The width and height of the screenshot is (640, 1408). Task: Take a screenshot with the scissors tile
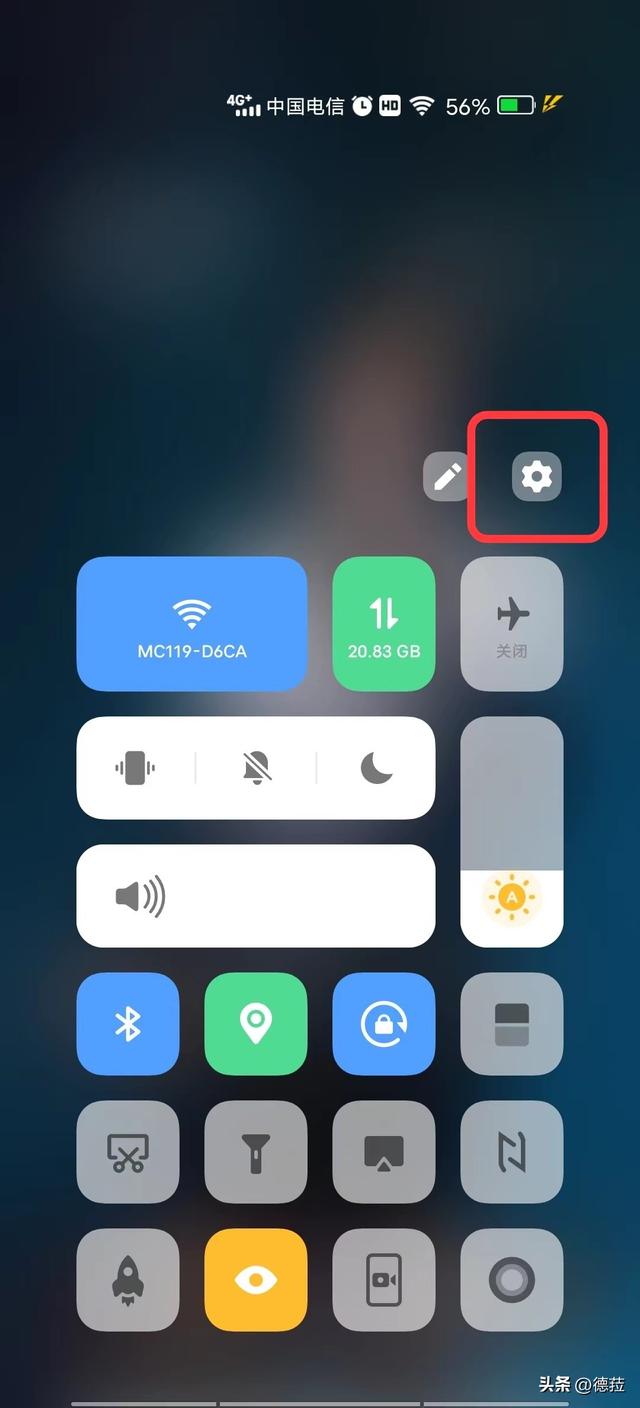pyautogui.click(x=128, y=1152)
